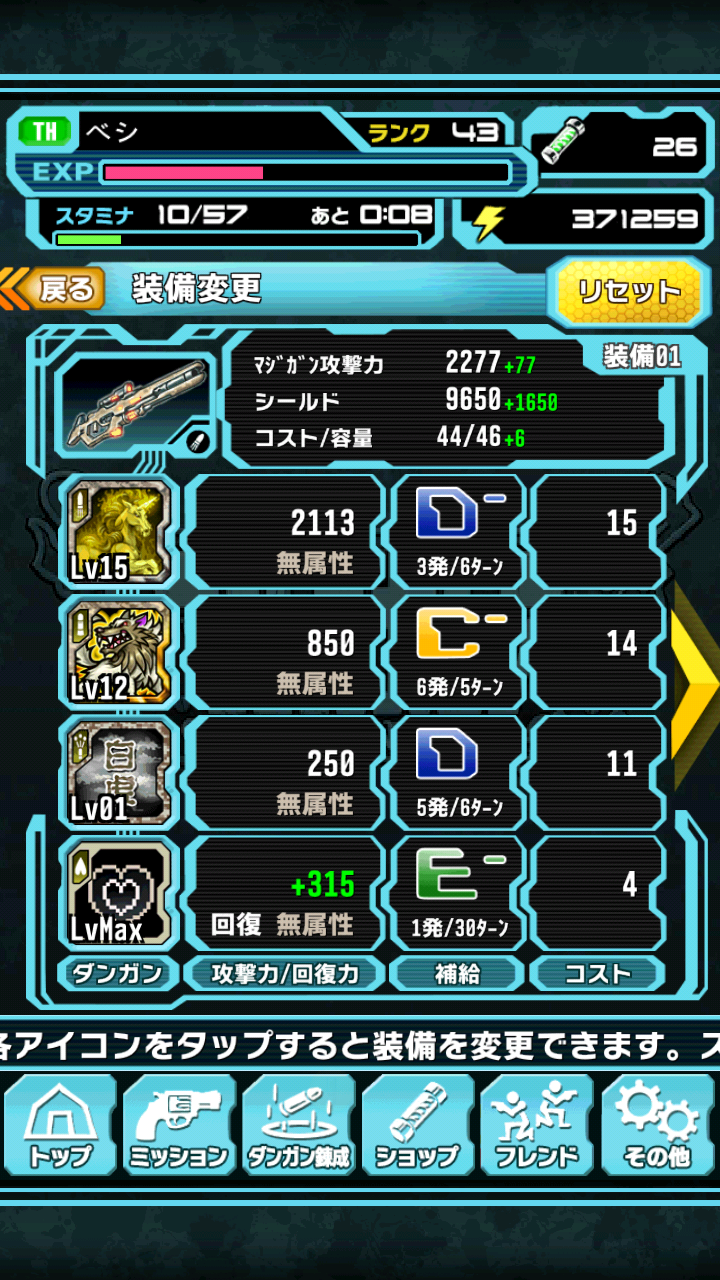Viewport: 720px width, 1280px height.
Task: Switch to the ミッション tab
Action: click(180, 1127)
